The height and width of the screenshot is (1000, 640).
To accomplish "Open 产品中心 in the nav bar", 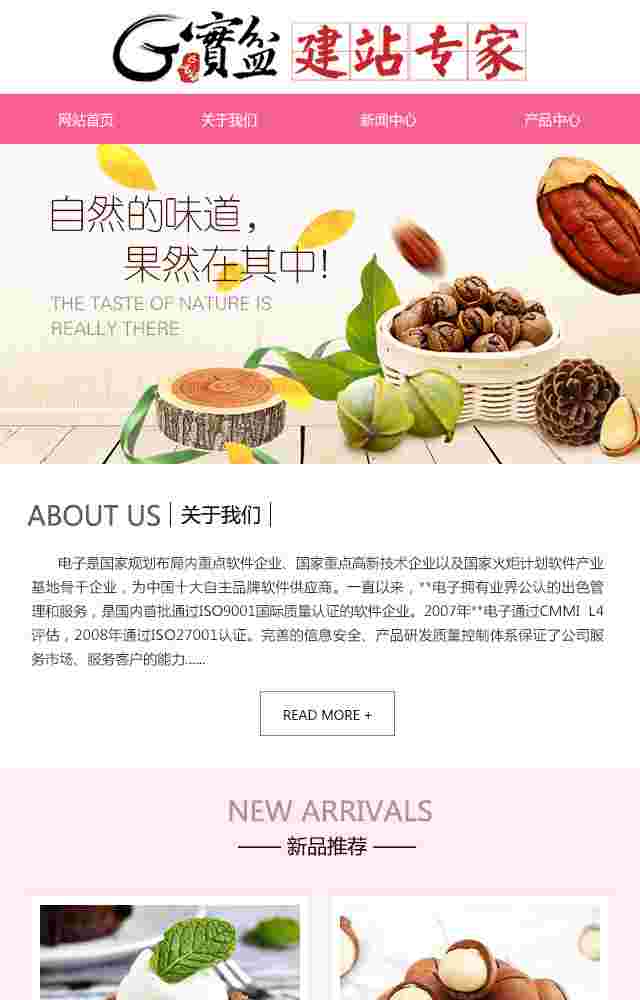I will [x=552, y=120].
